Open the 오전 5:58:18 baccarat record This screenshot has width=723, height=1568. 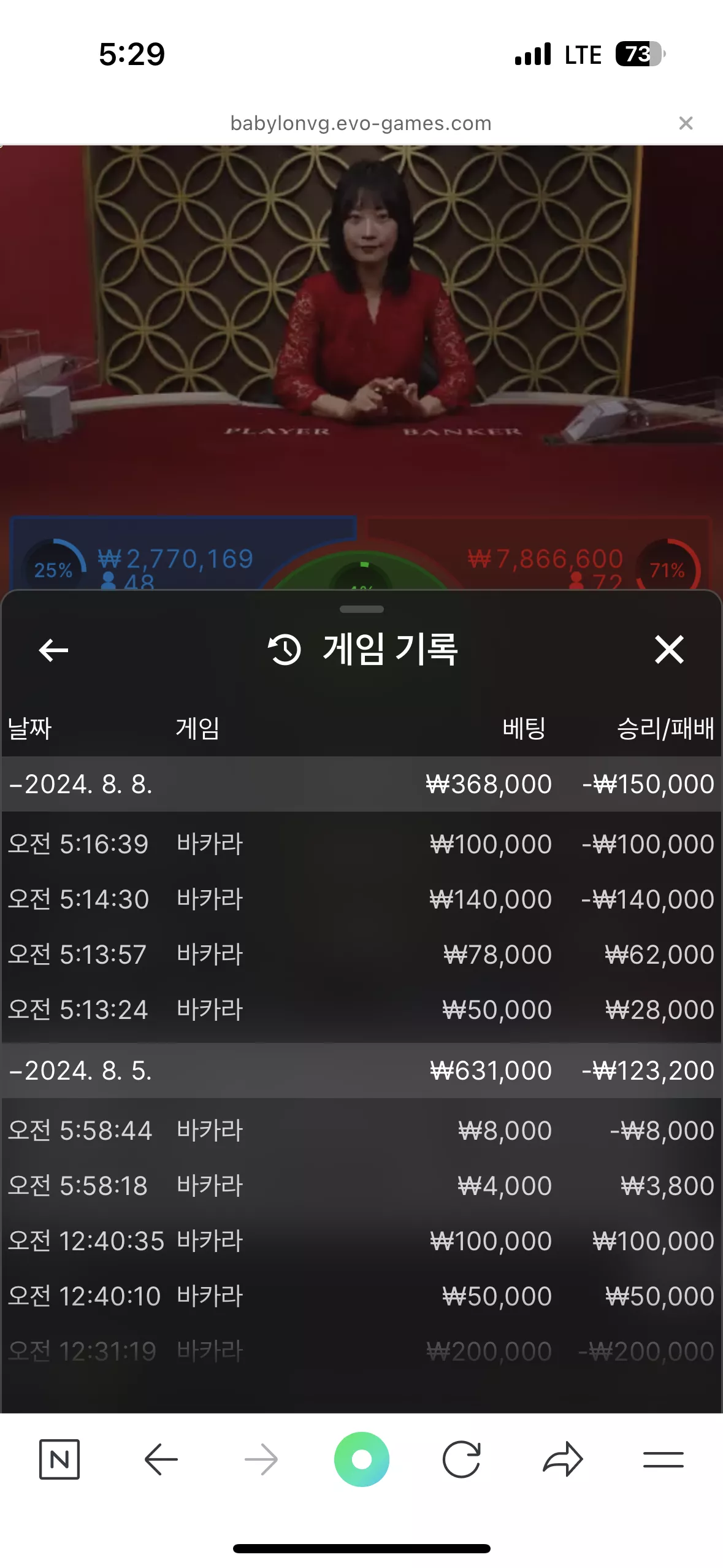tap(362, 1186)
